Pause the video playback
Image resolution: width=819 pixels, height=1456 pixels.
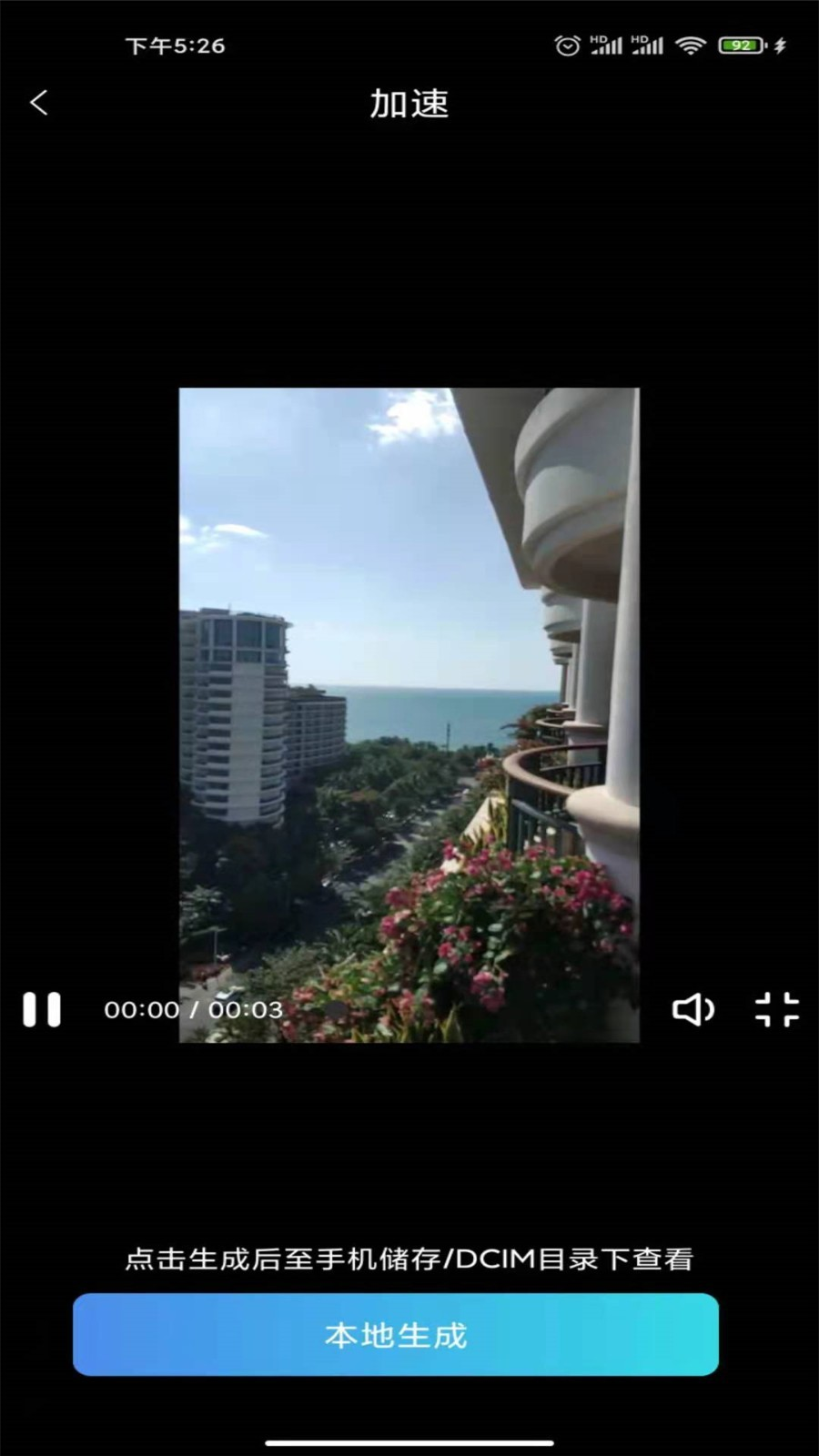coord(42,1009)
